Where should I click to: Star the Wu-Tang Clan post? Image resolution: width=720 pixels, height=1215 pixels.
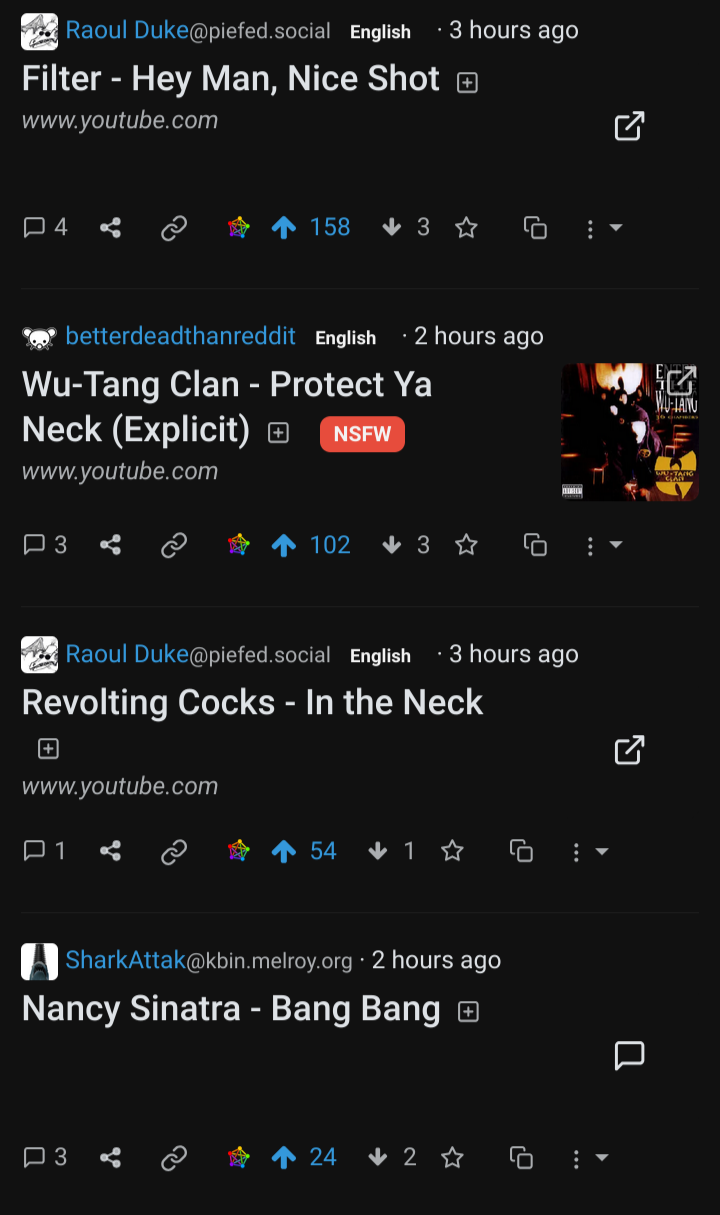[466, 545]
